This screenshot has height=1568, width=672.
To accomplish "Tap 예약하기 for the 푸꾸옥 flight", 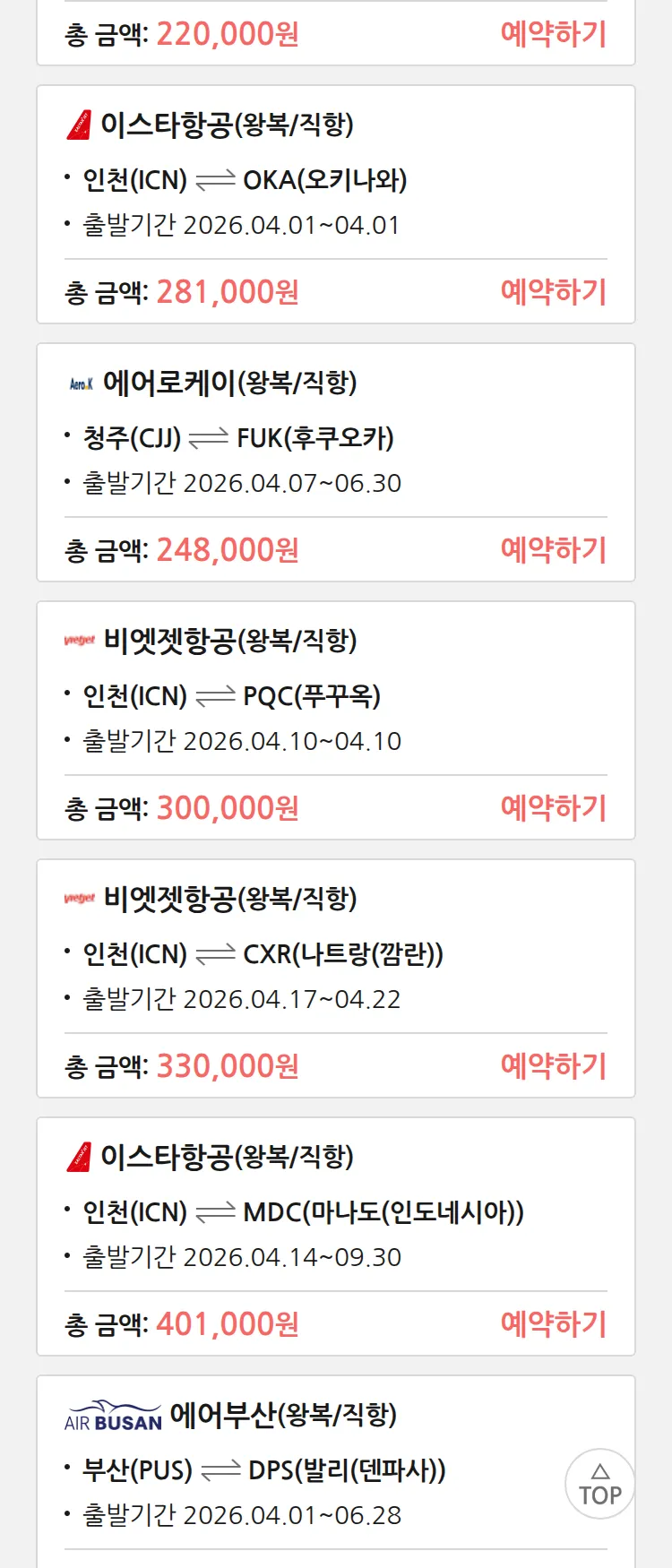I will point(553,808).
